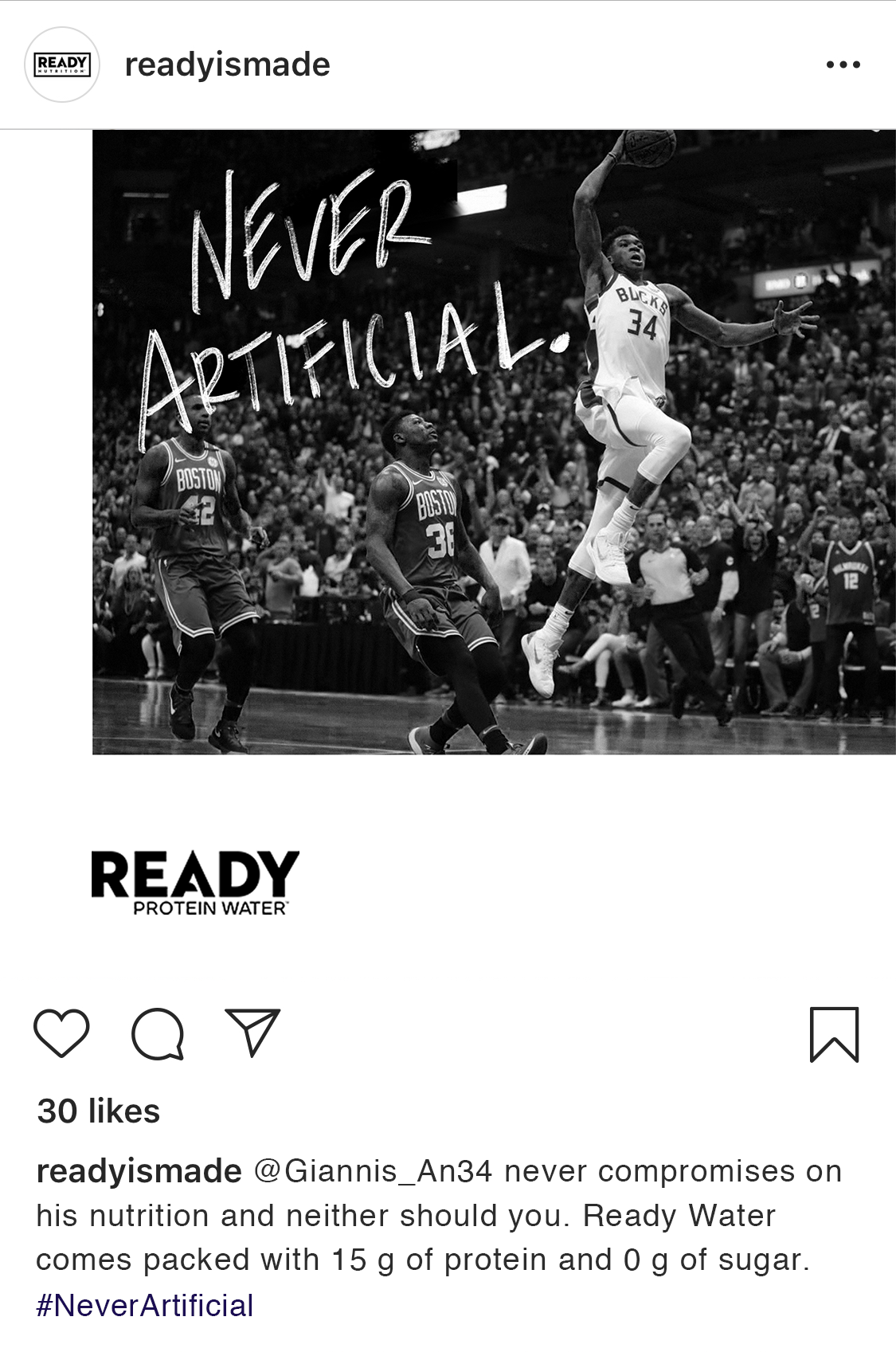View who liked via 30 likes
The image size is (896, 1352).
point(99,1111)
